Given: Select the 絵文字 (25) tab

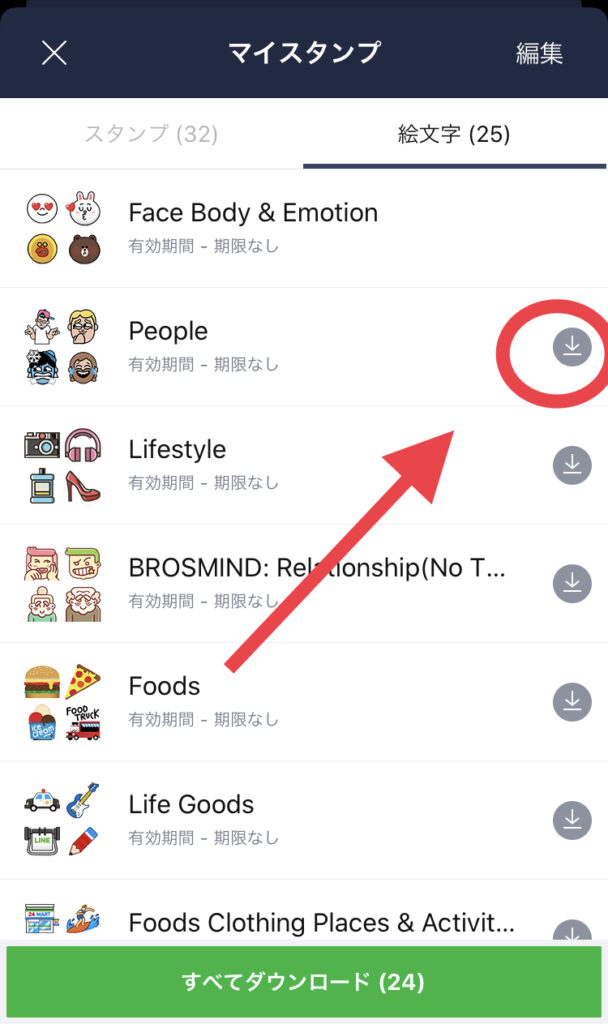Looking at the screenshot, I should pos(454,134).
